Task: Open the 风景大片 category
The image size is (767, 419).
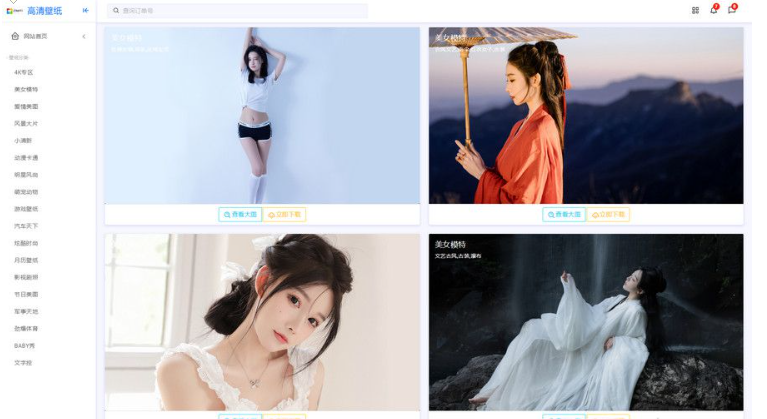Action: (26, 123)
